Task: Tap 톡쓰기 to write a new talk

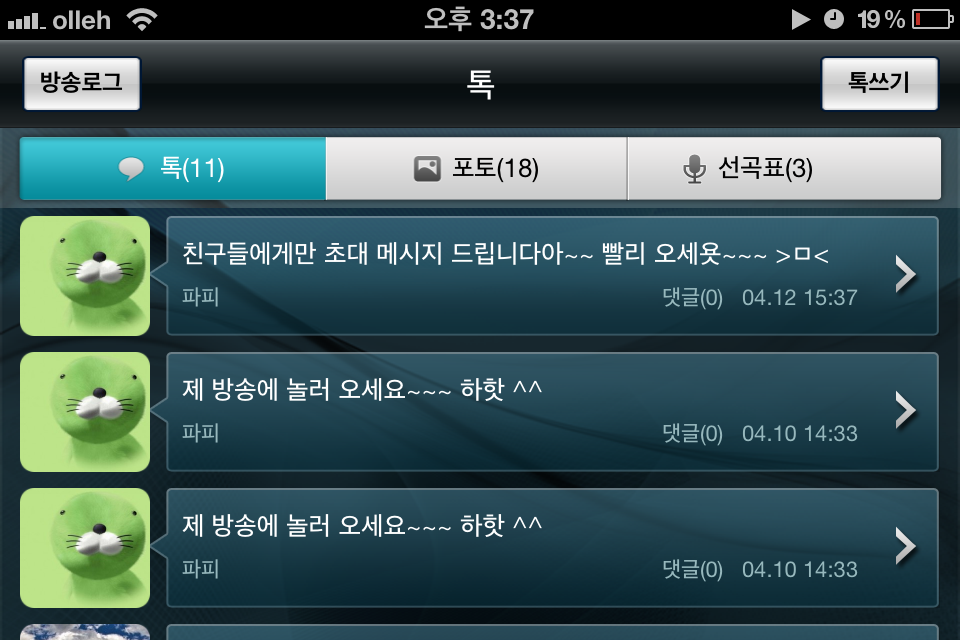Action: pos(879,83)
